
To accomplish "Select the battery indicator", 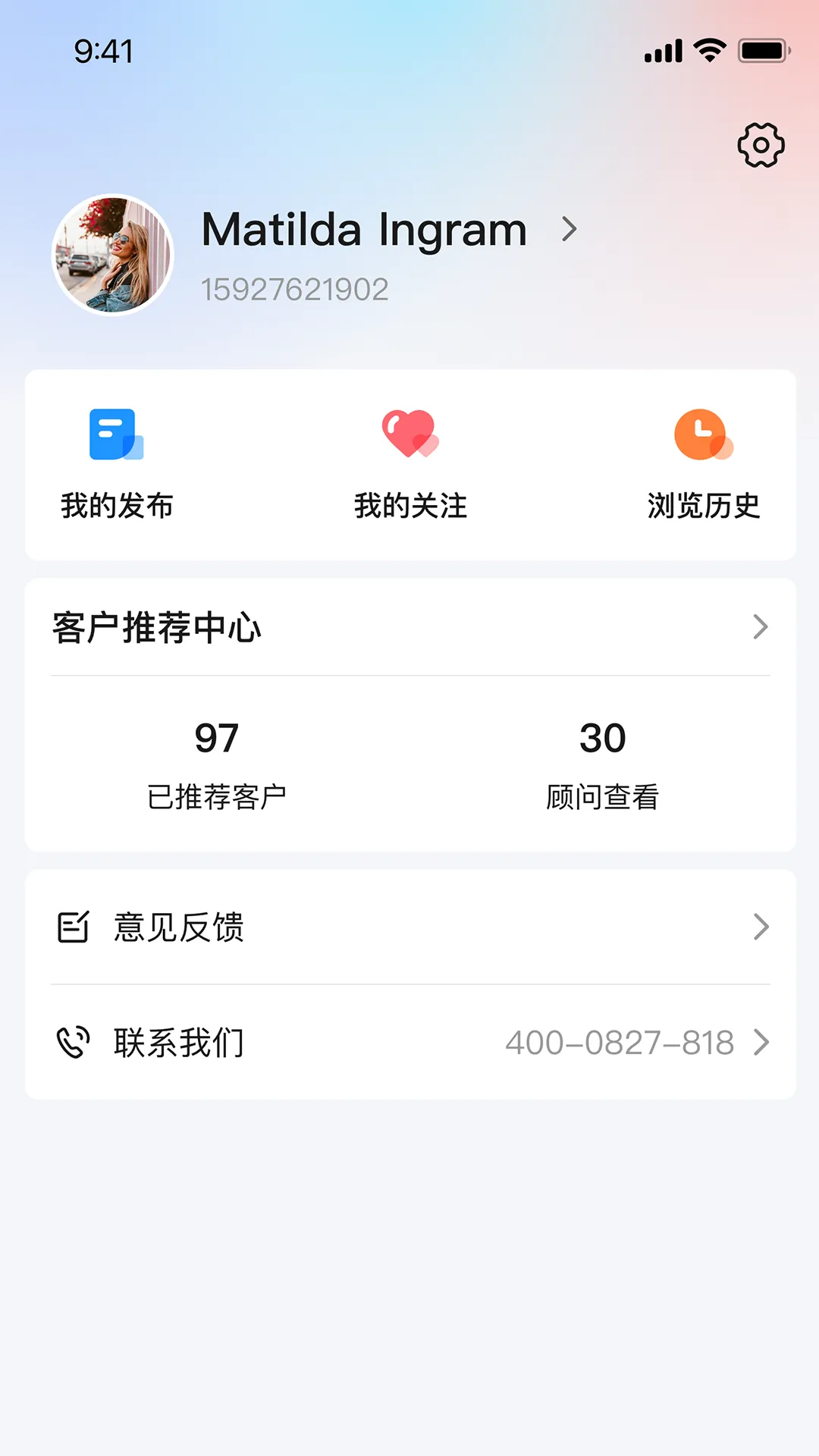I will 764,51.
